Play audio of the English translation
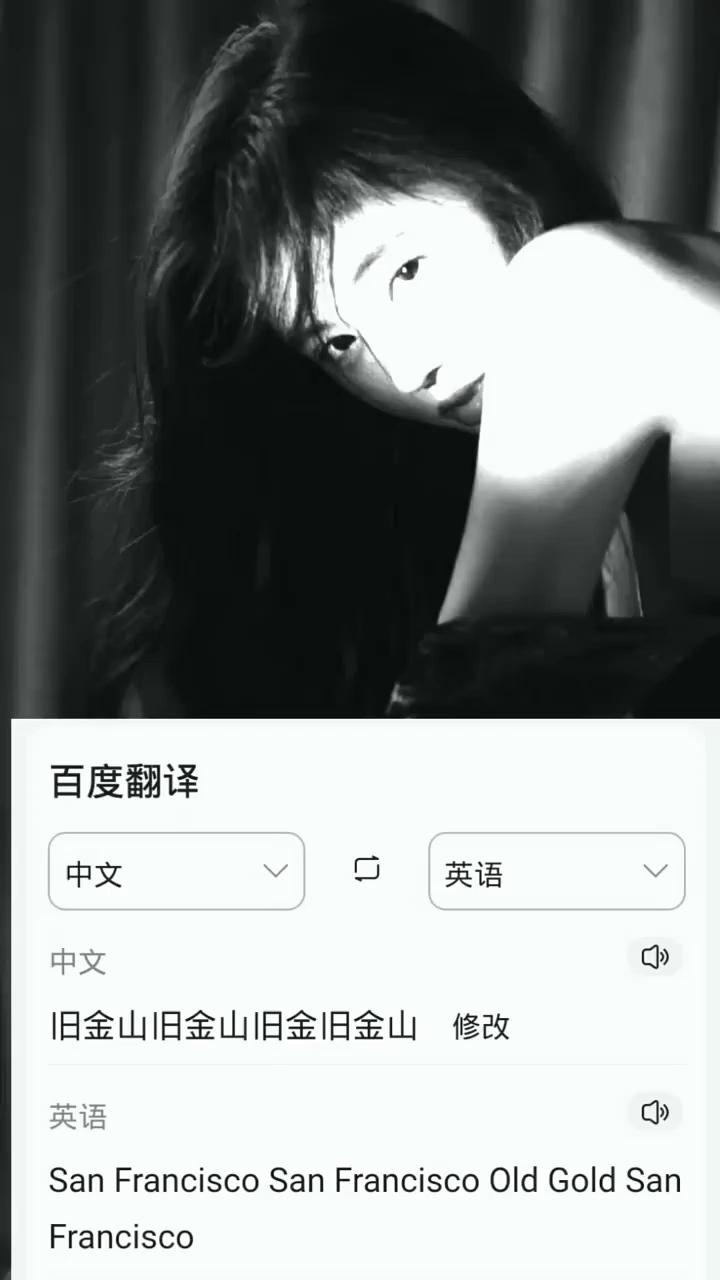Screen dimensions: 720x1280 [x=655, y=1112]
